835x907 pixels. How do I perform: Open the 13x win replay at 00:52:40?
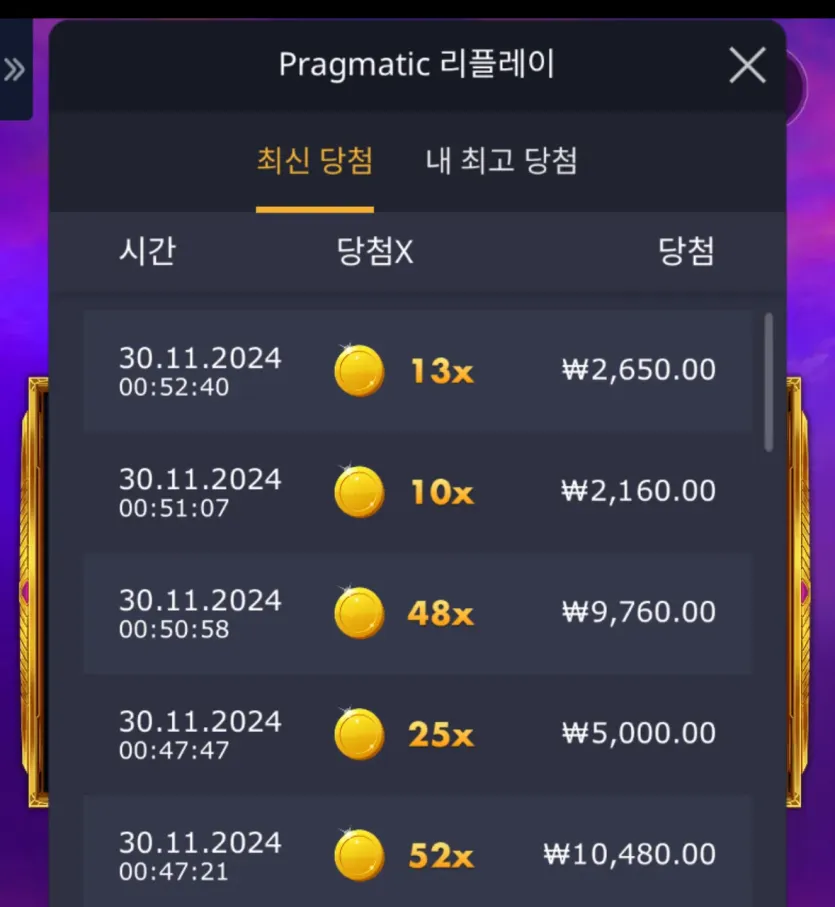click(x=417, y=371)
